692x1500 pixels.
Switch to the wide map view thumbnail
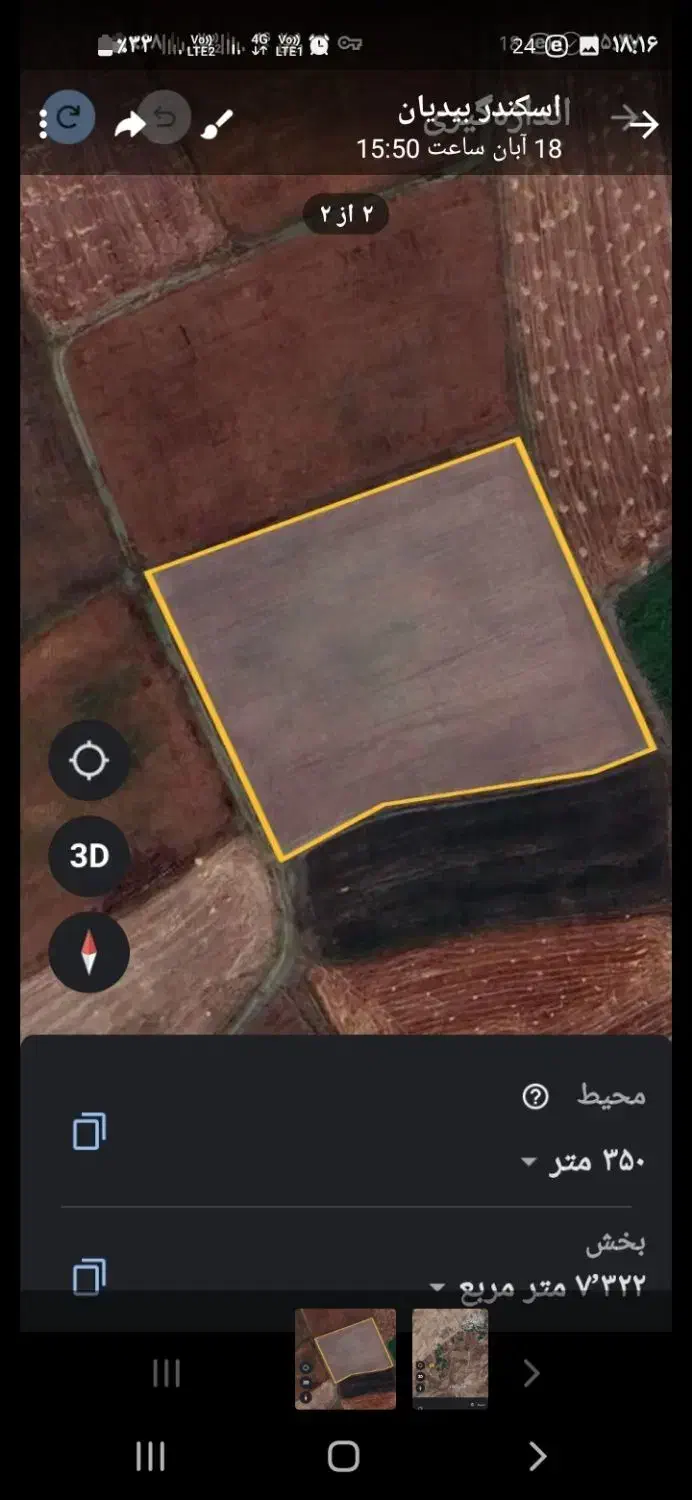click(x=450, y=1358)
